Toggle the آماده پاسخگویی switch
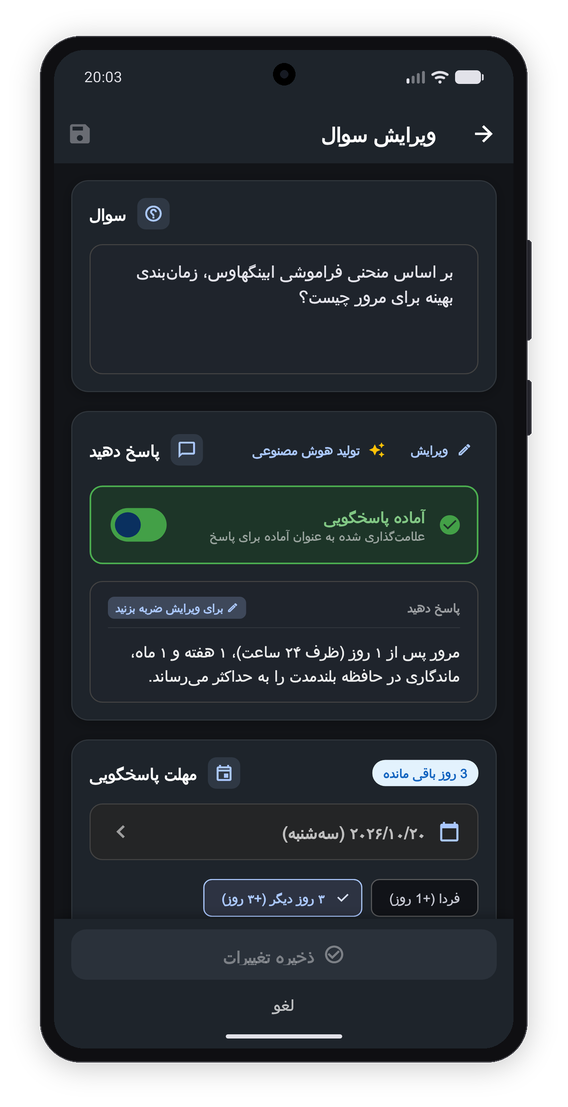Viewport: 568px width, 1107px height. (138, 525)
